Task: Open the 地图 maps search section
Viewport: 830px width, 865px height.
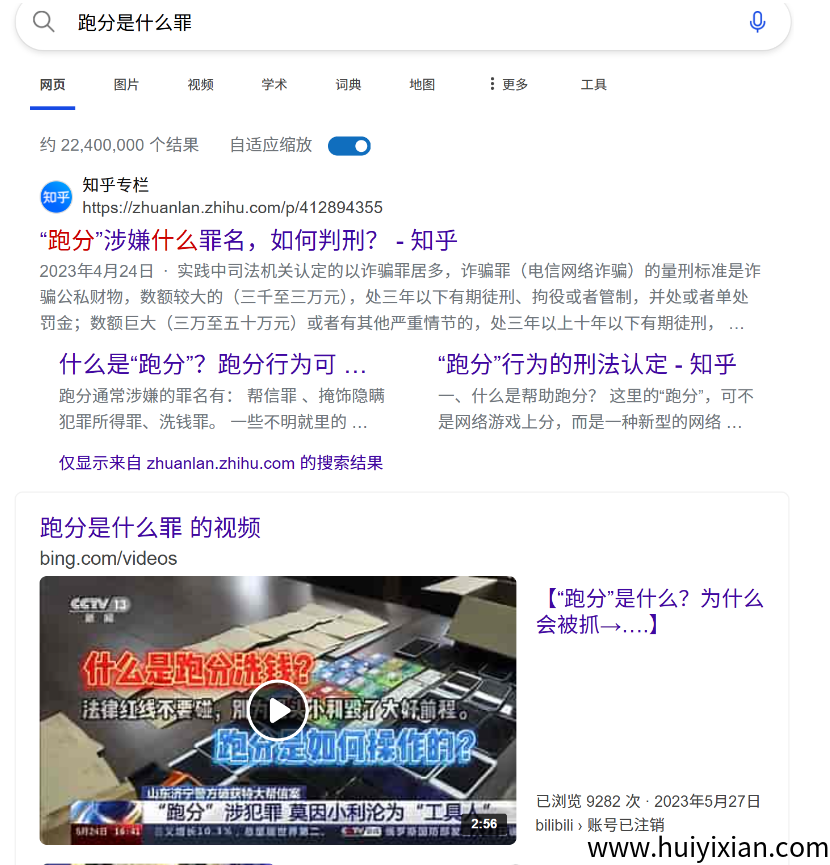Action: [422, 85]
